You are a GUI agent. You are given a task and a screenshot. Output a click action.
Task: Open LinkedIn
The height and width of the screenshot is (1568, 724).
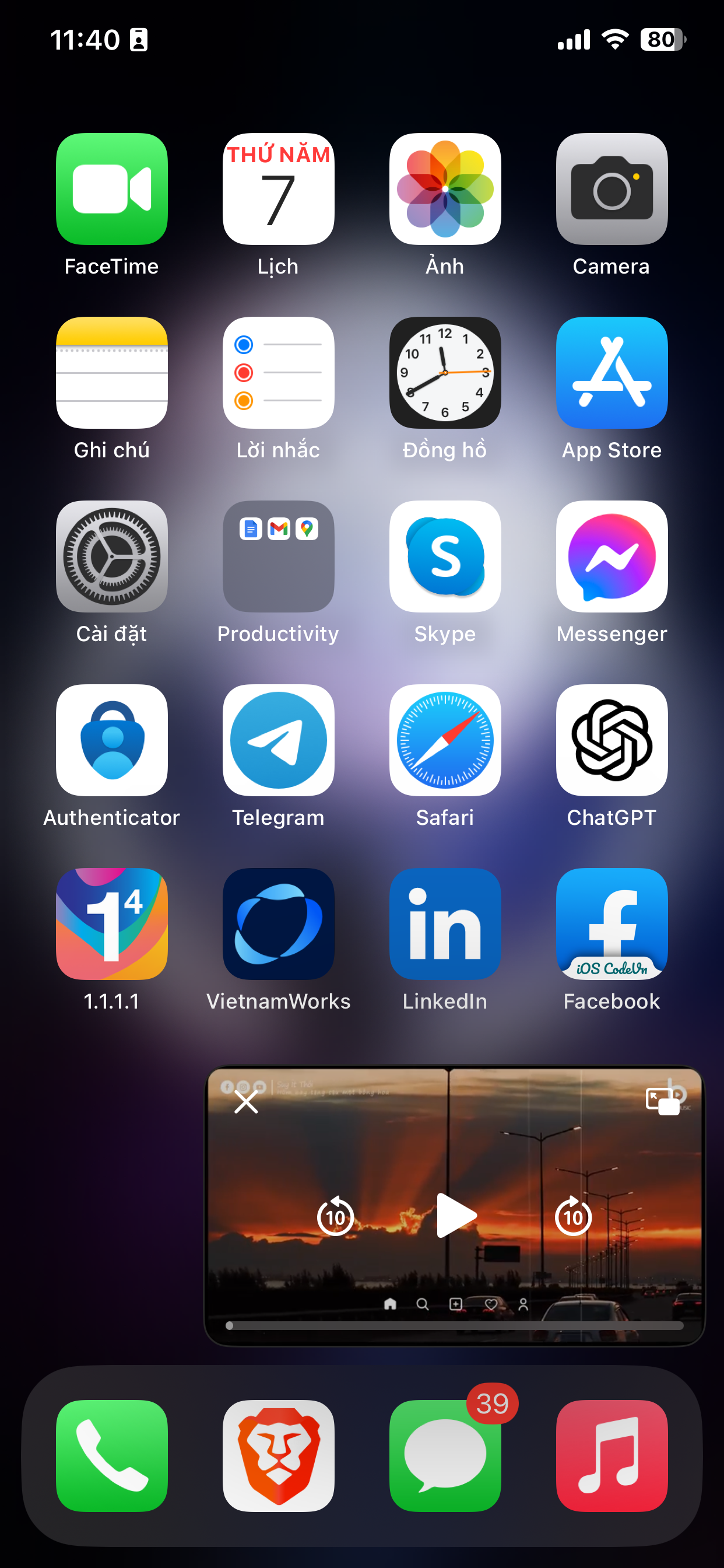[445, 925]
